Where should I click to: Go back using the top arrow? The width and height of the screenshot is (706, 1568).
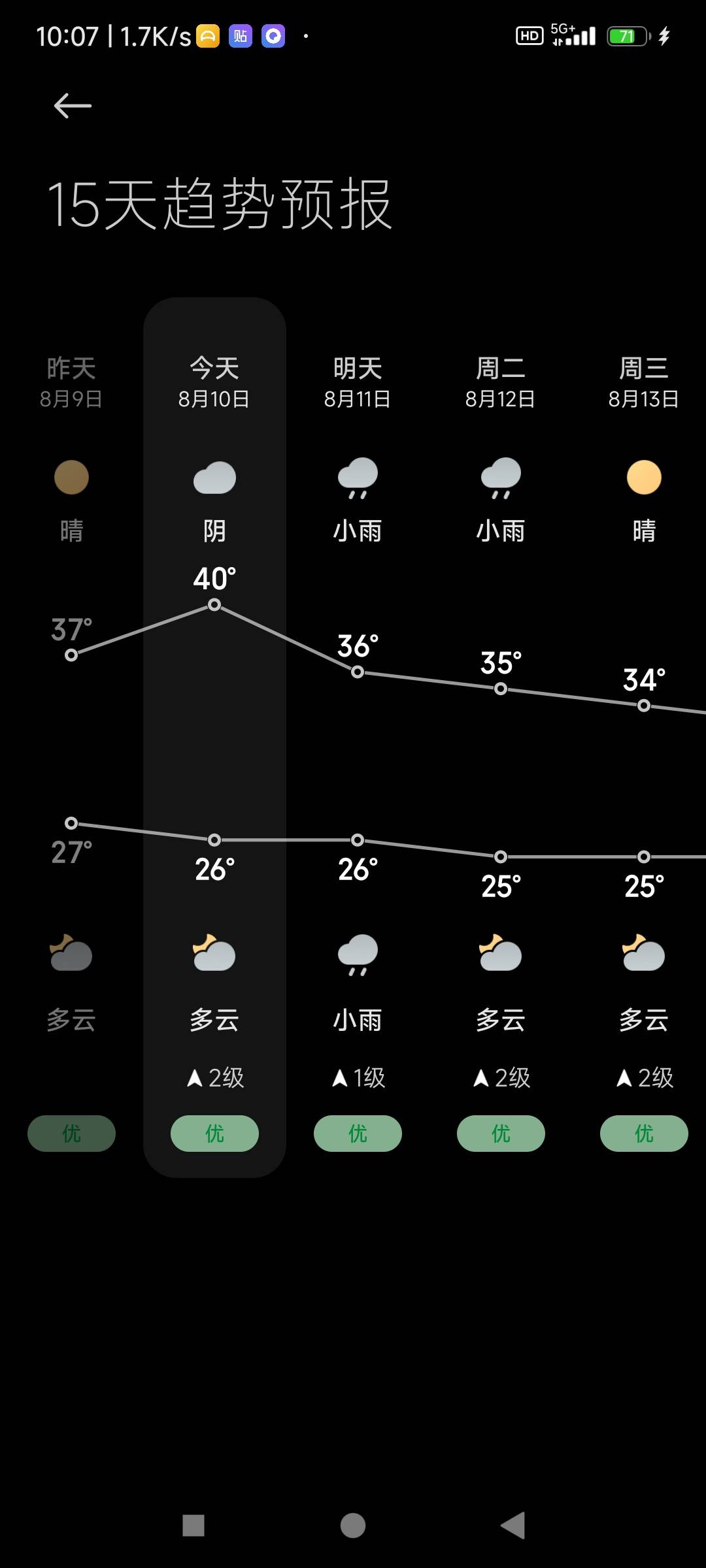73,106
